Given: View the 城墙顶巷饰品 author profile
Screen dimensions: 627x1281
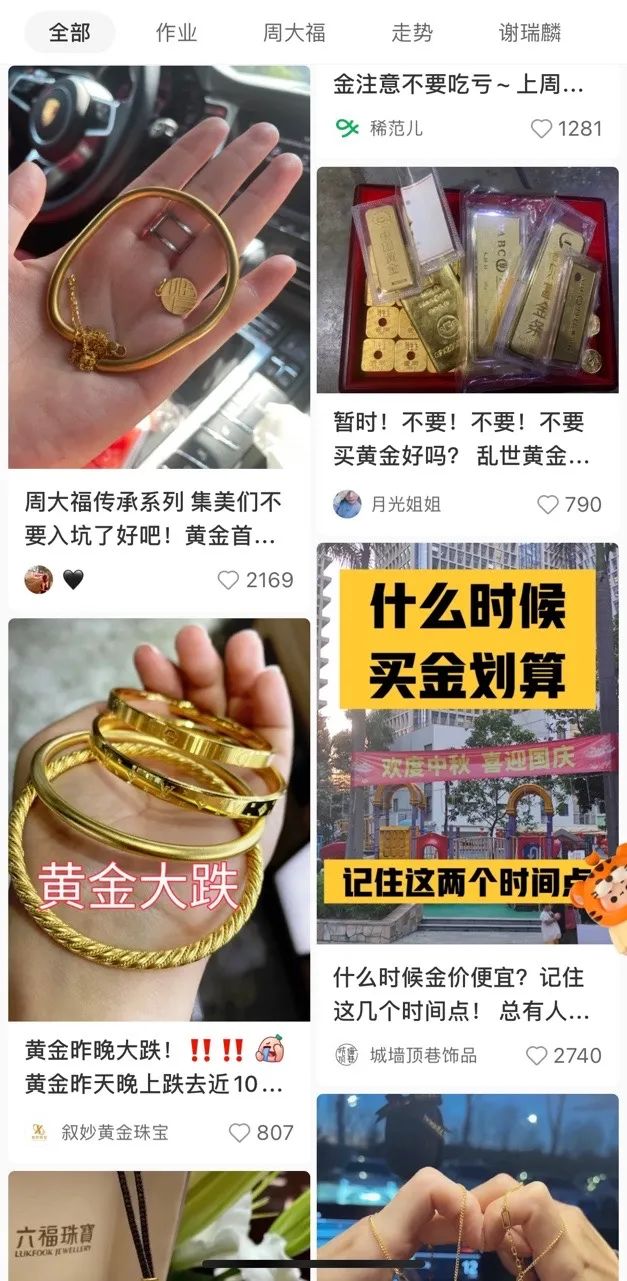Looking at the screenshot, I should [408, 1055].
